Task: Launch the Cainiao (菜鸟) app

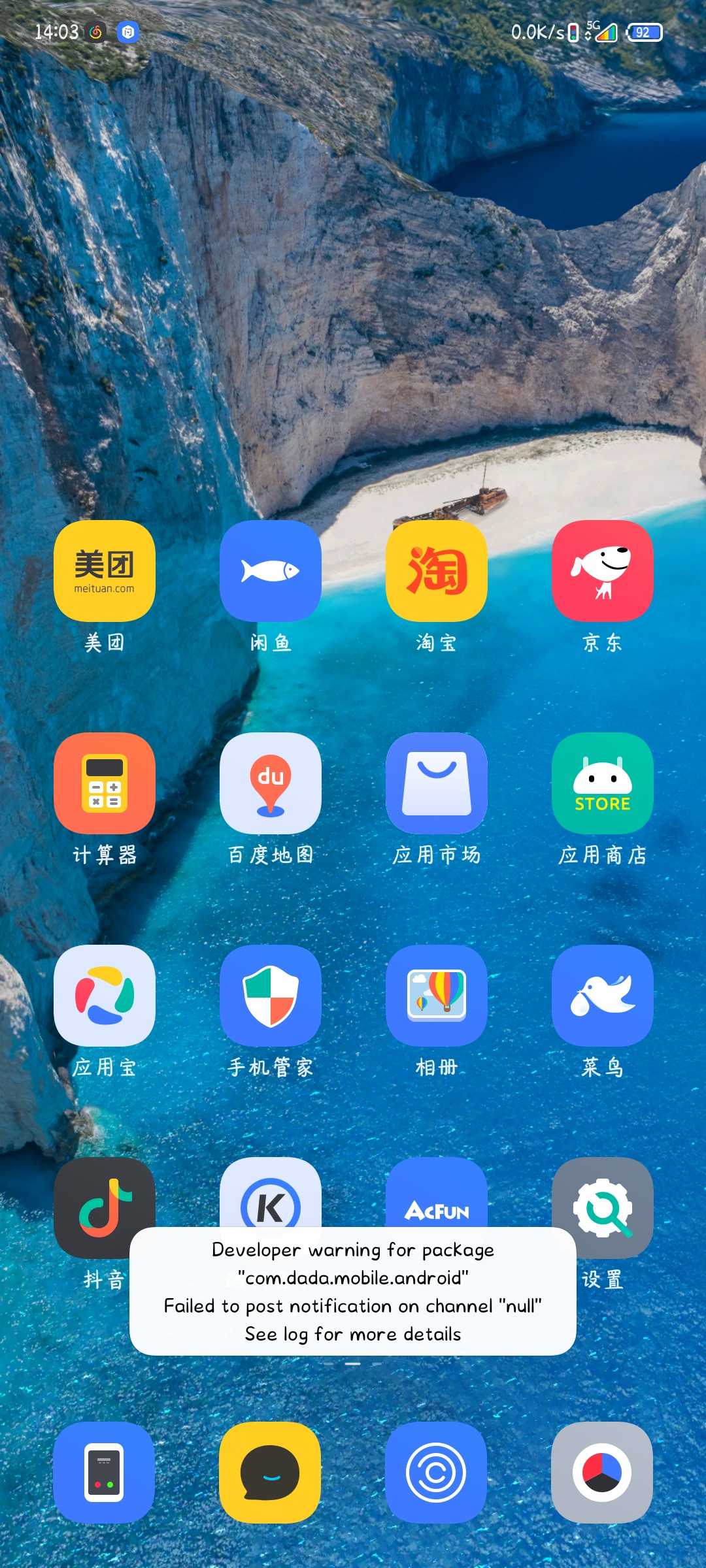Action: click(603, 995)
